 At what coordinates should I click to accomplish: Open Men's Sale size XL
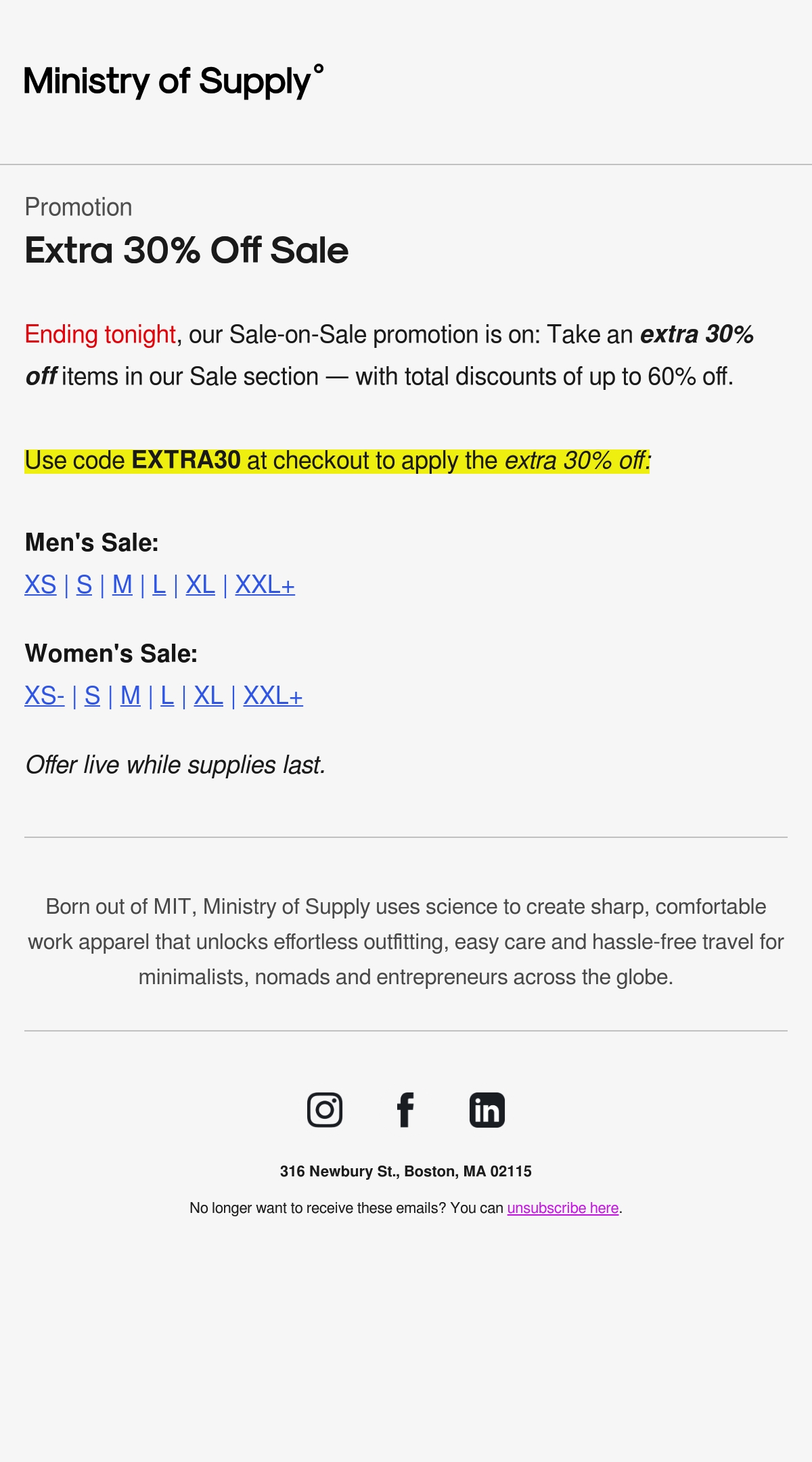coord(200,585)
